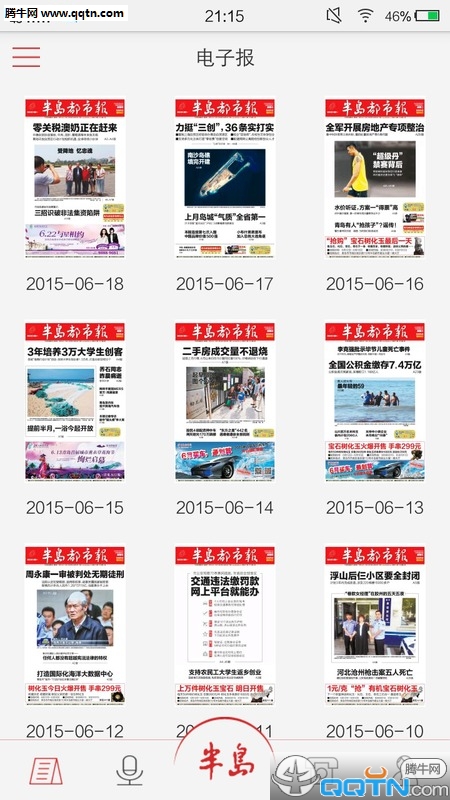Open the 2015-06-14 newspaper edition
The image size is (450, 800).
[x=224, y=401]
